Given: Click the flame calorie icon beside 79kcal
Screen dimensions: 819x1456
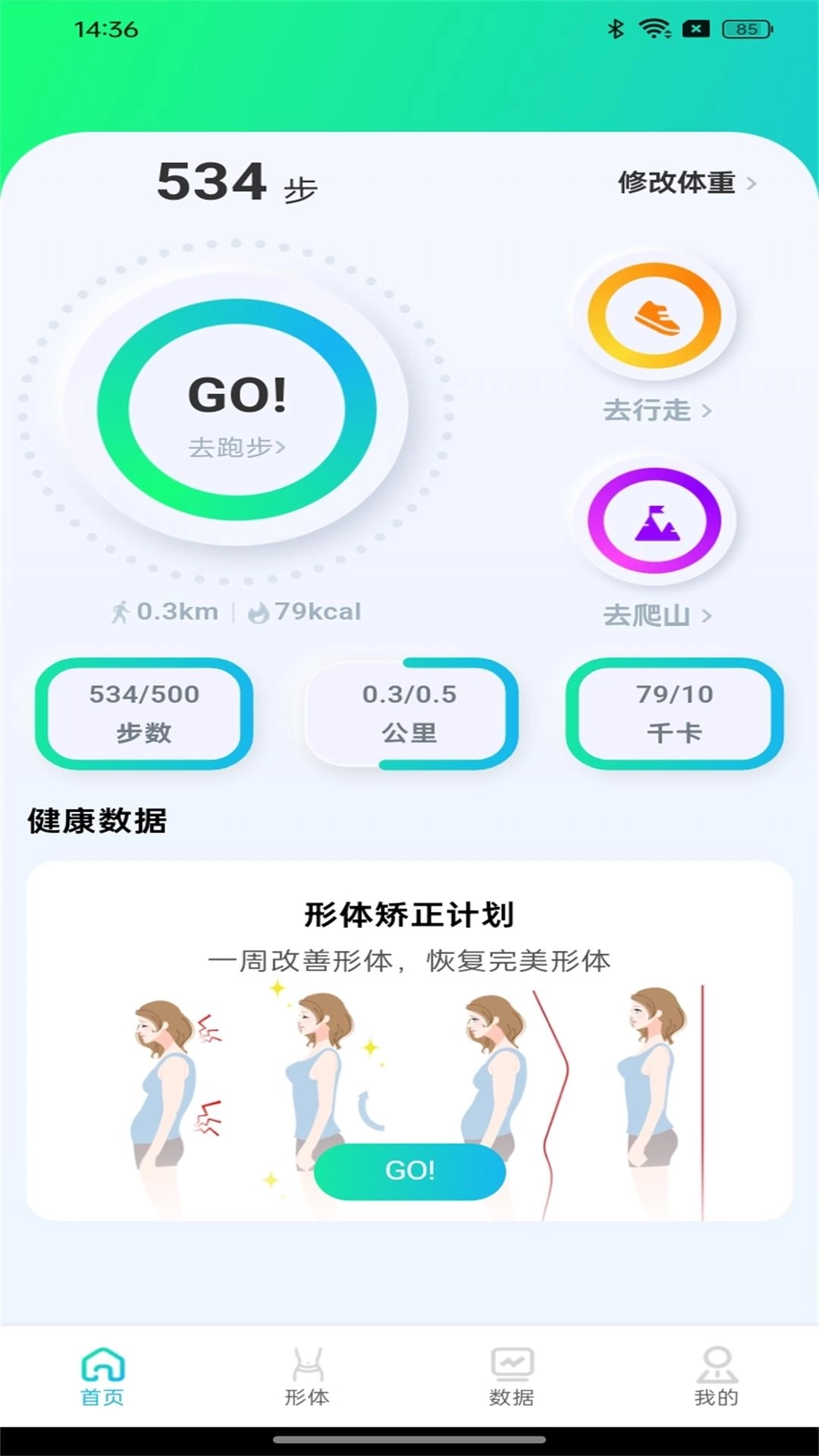Looking at the screenshot, I should pyautogui.click(x=261, y=611).
